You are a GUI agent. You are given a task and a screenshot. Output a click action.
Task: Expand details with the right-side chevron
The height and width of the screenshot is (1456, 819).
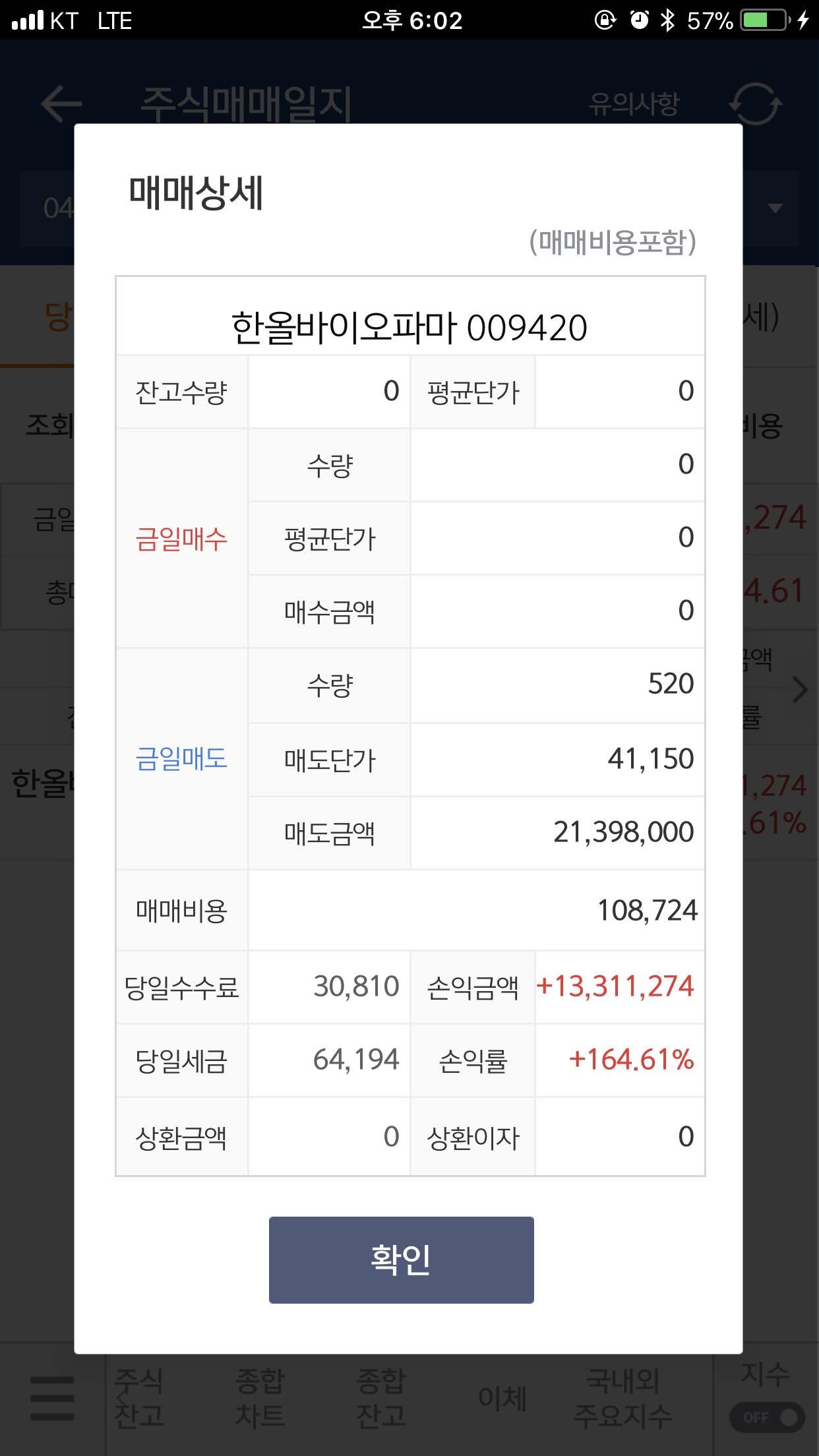click(800, 690)
